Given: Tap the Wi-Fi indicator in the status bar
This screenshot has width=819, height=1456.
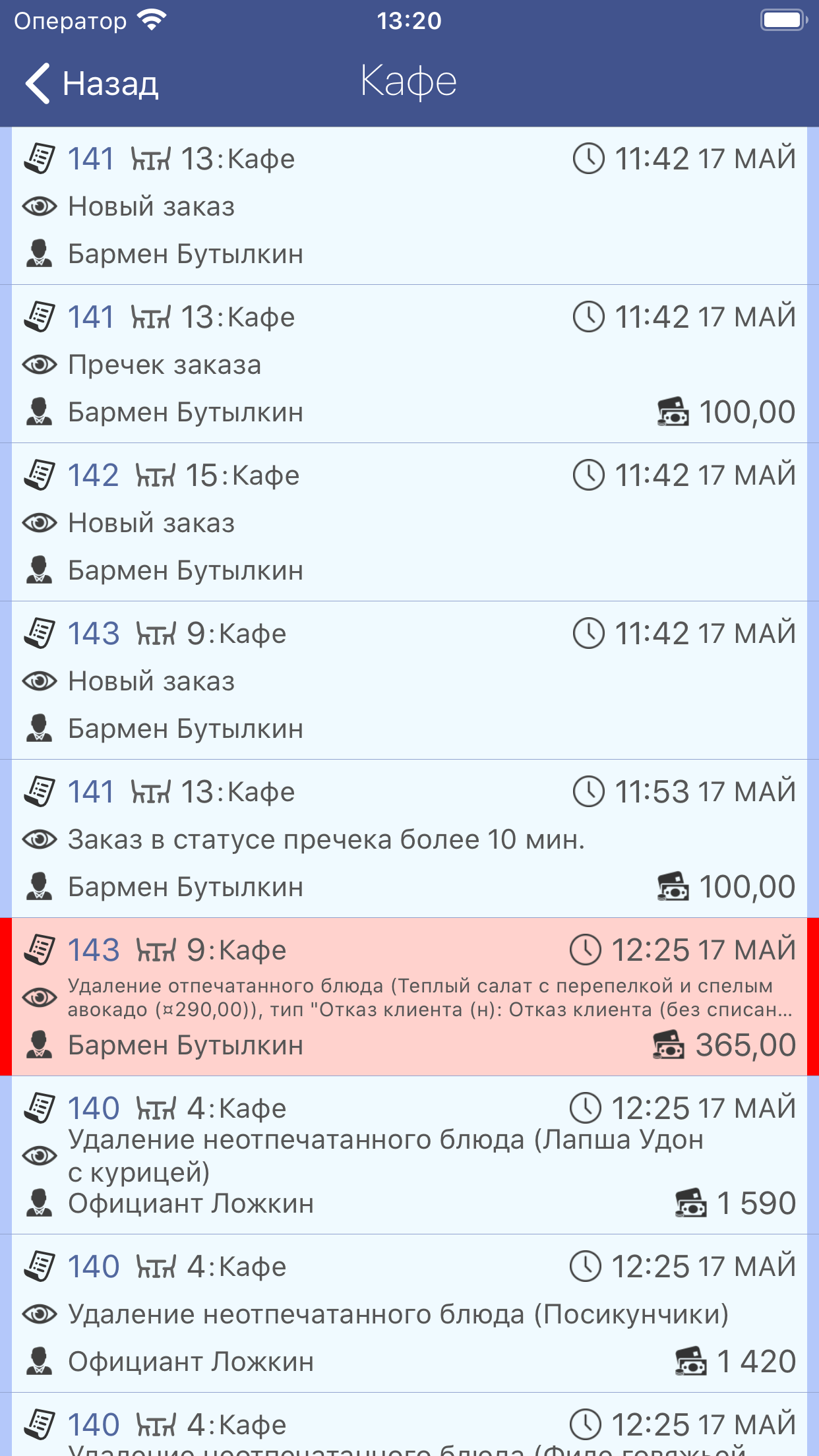Looking at the screenshot, I should click(150, 18).
